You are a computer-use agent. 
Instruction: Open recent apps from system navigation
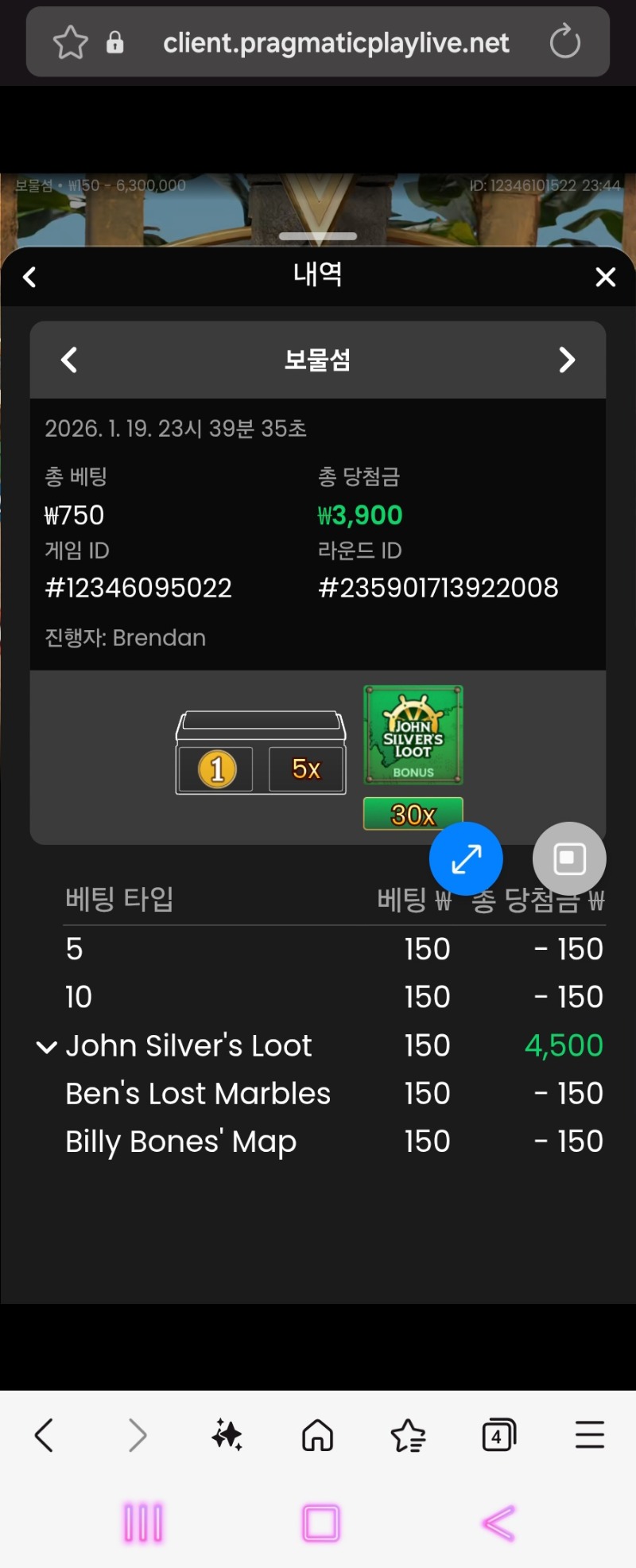point(143,1523)
